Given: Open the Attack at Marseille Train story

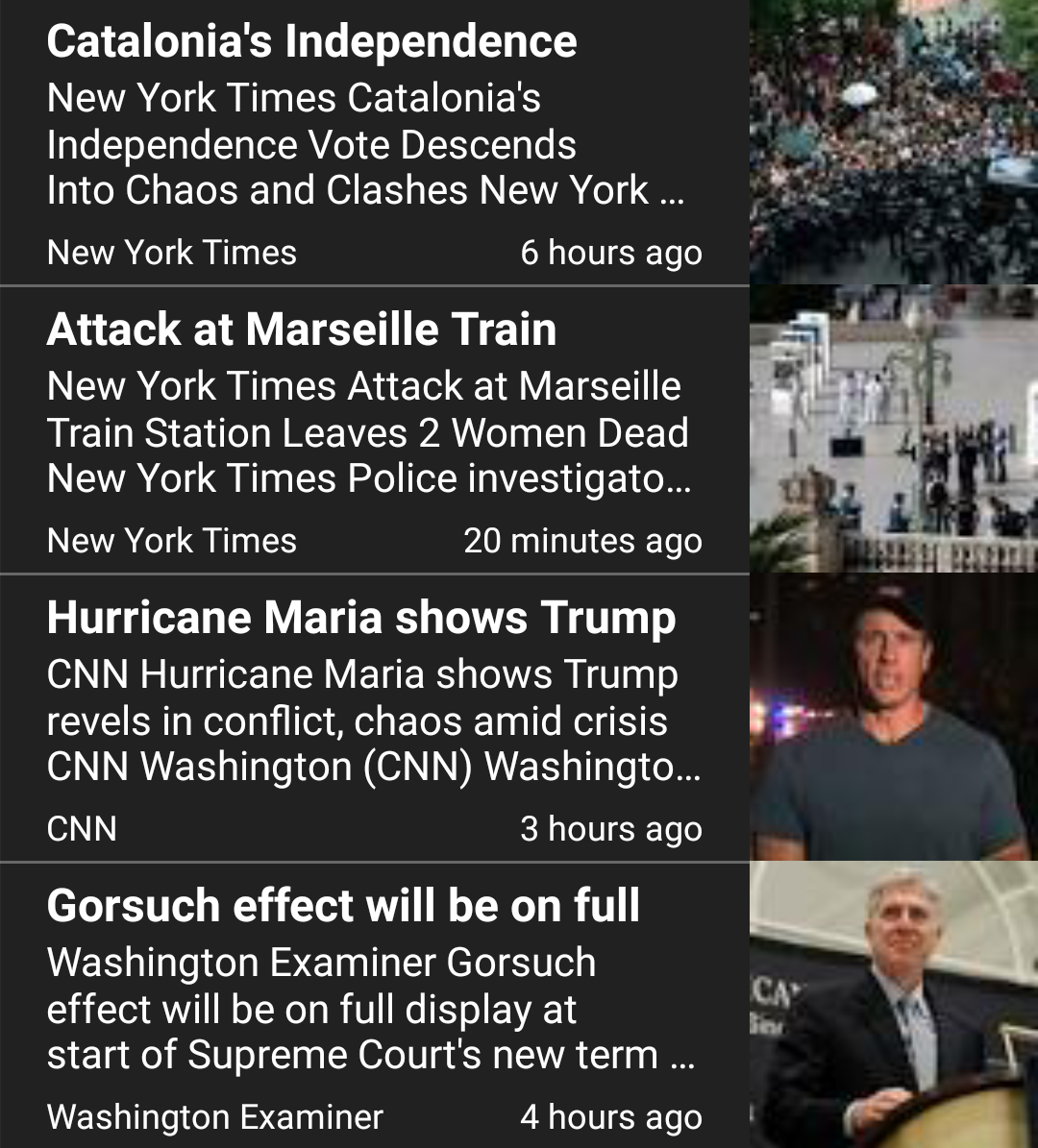Looking at the screenshot, I should (x=303, y=329).
